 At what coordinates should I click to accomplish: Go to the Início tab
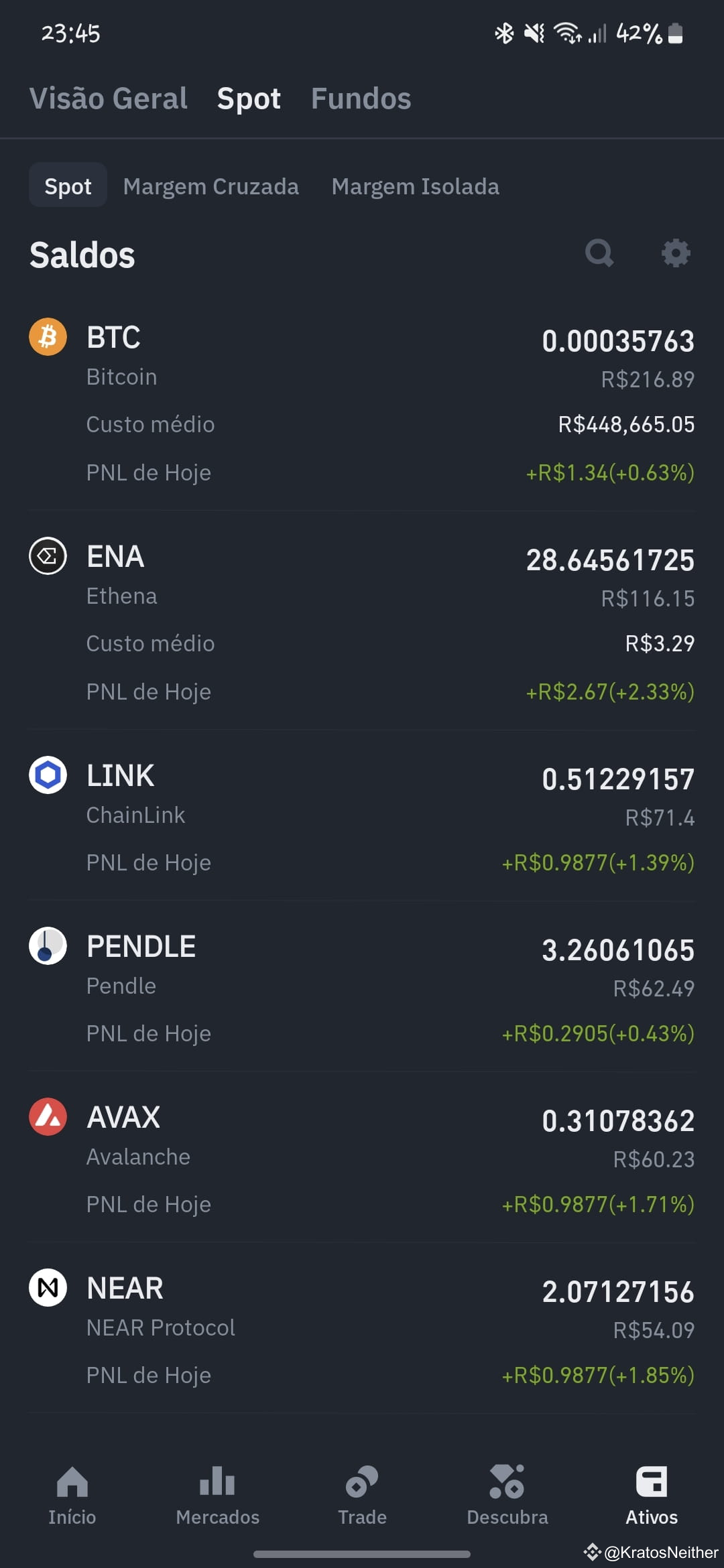point(72,1496)
